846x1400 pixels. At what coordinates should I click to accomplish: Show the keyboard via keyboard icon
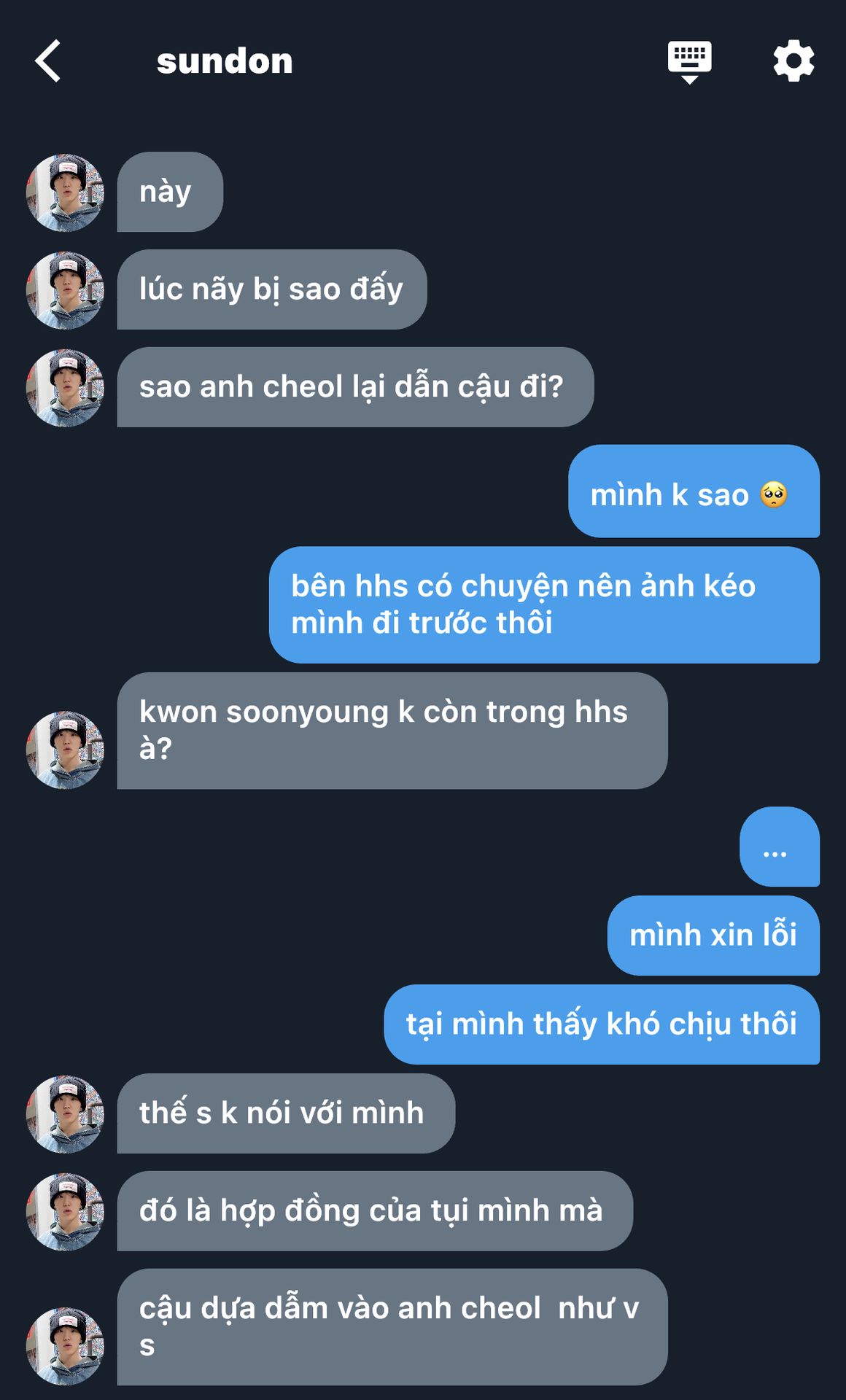pyautogui.click(x=689, y=62)
